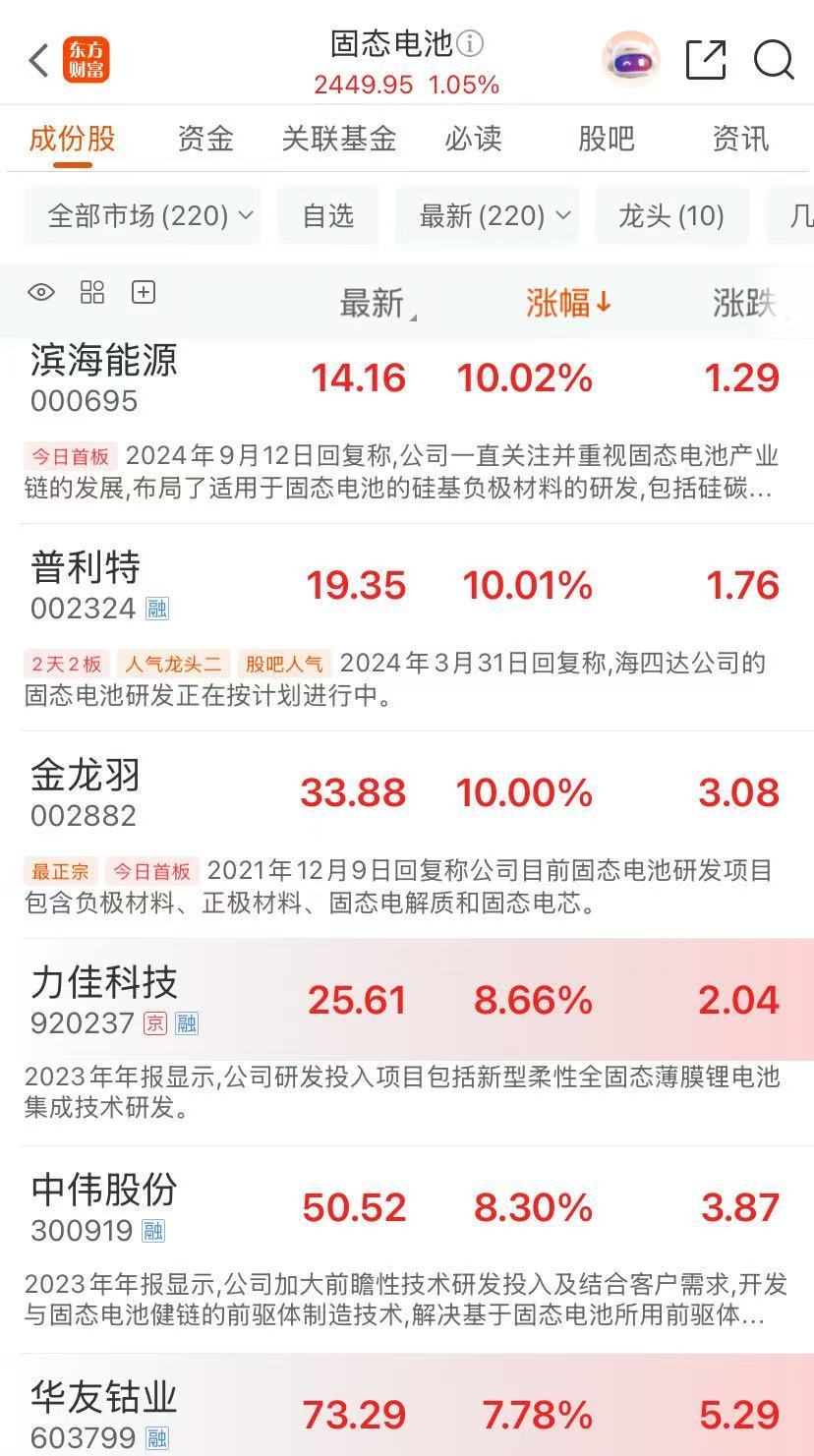Screen dimensions: 814x1456
Task: Switch to grid view layout
Action: [x=92, y=292]
